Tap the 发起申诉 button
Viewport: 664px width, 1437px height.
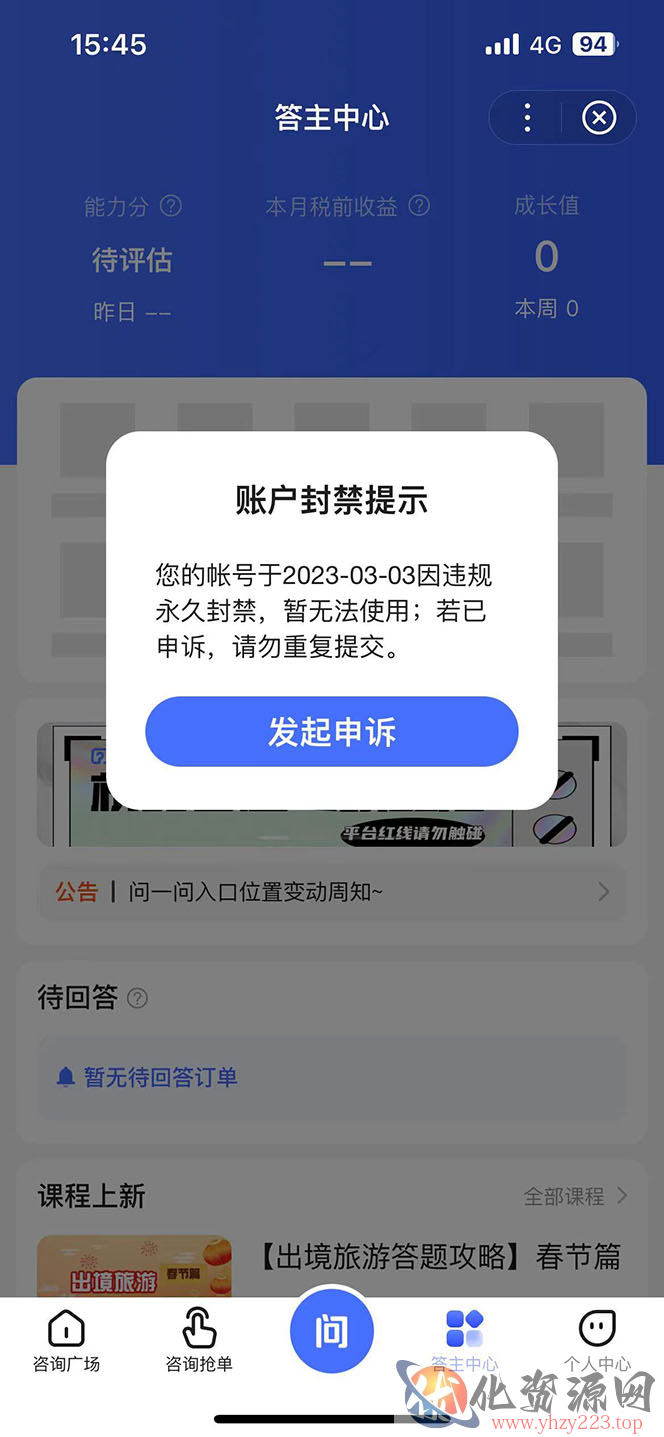(332, 732)
